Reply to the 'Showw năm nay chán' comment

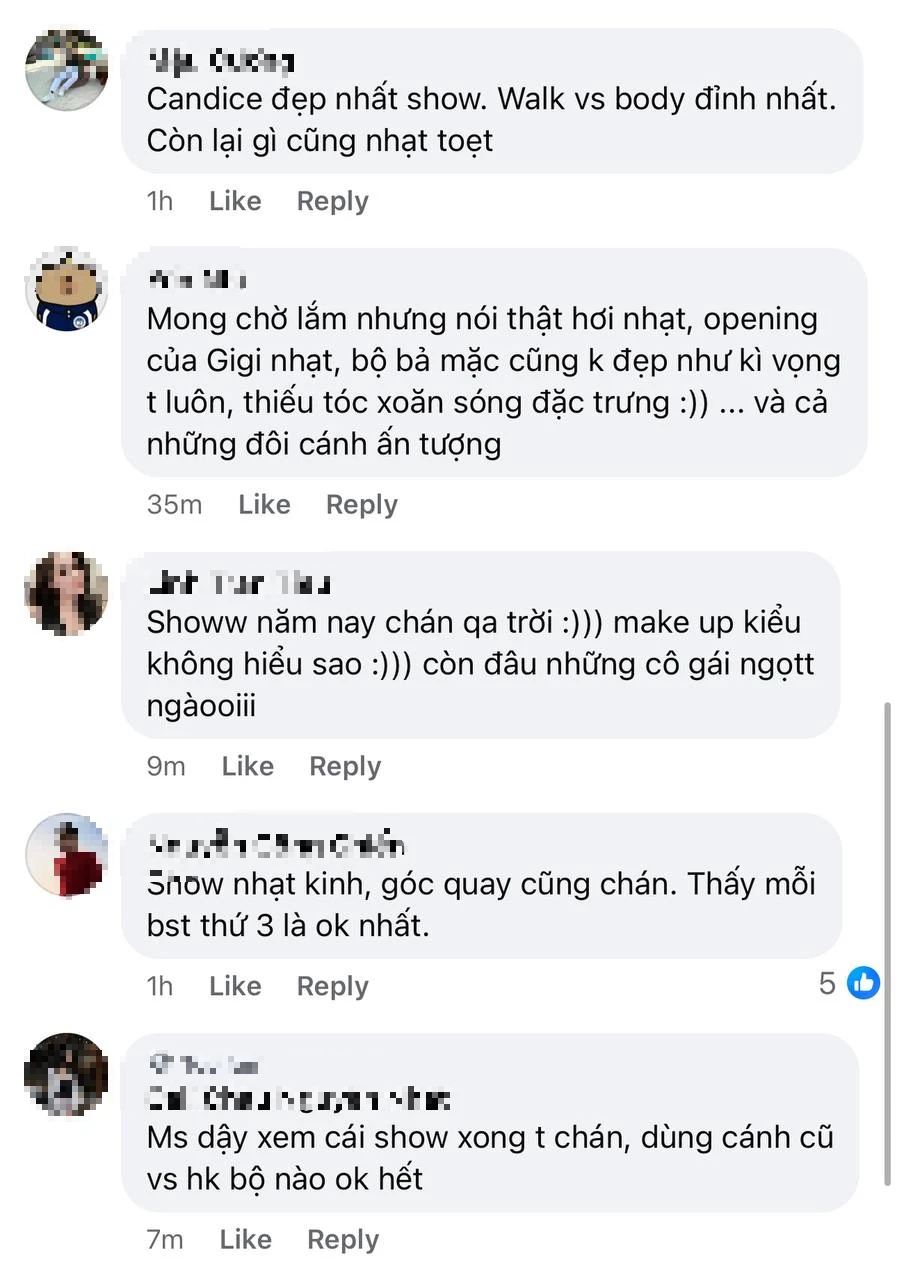tap(345, 767)
